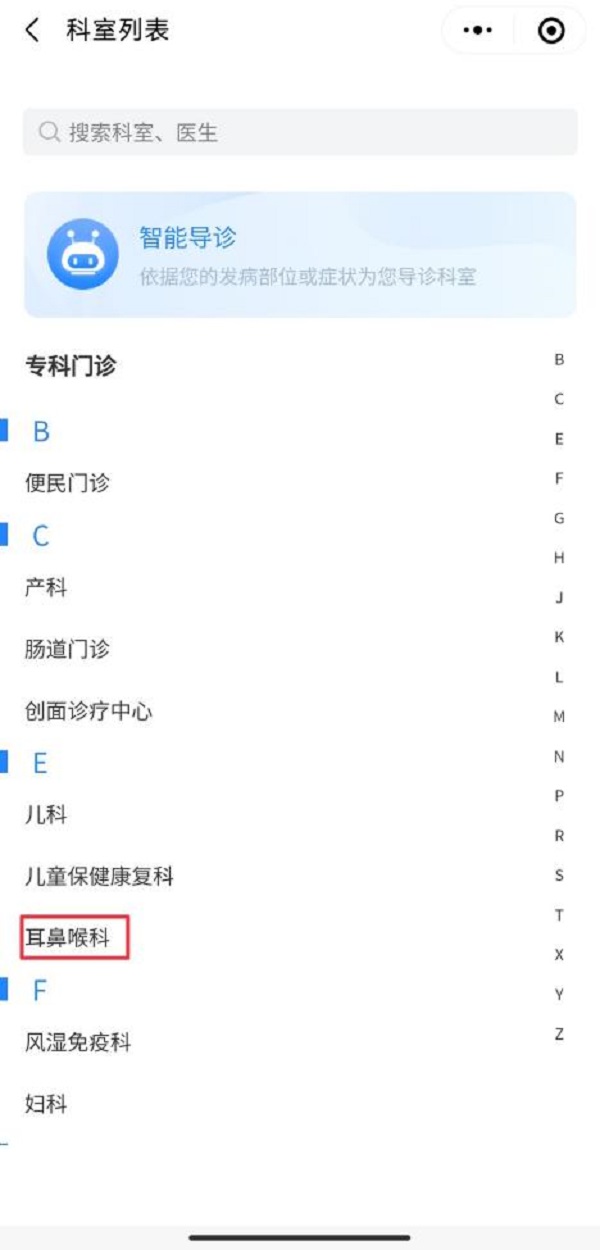Go back from the 科室列表 page

pyautogui.click(x=33, y=31)
